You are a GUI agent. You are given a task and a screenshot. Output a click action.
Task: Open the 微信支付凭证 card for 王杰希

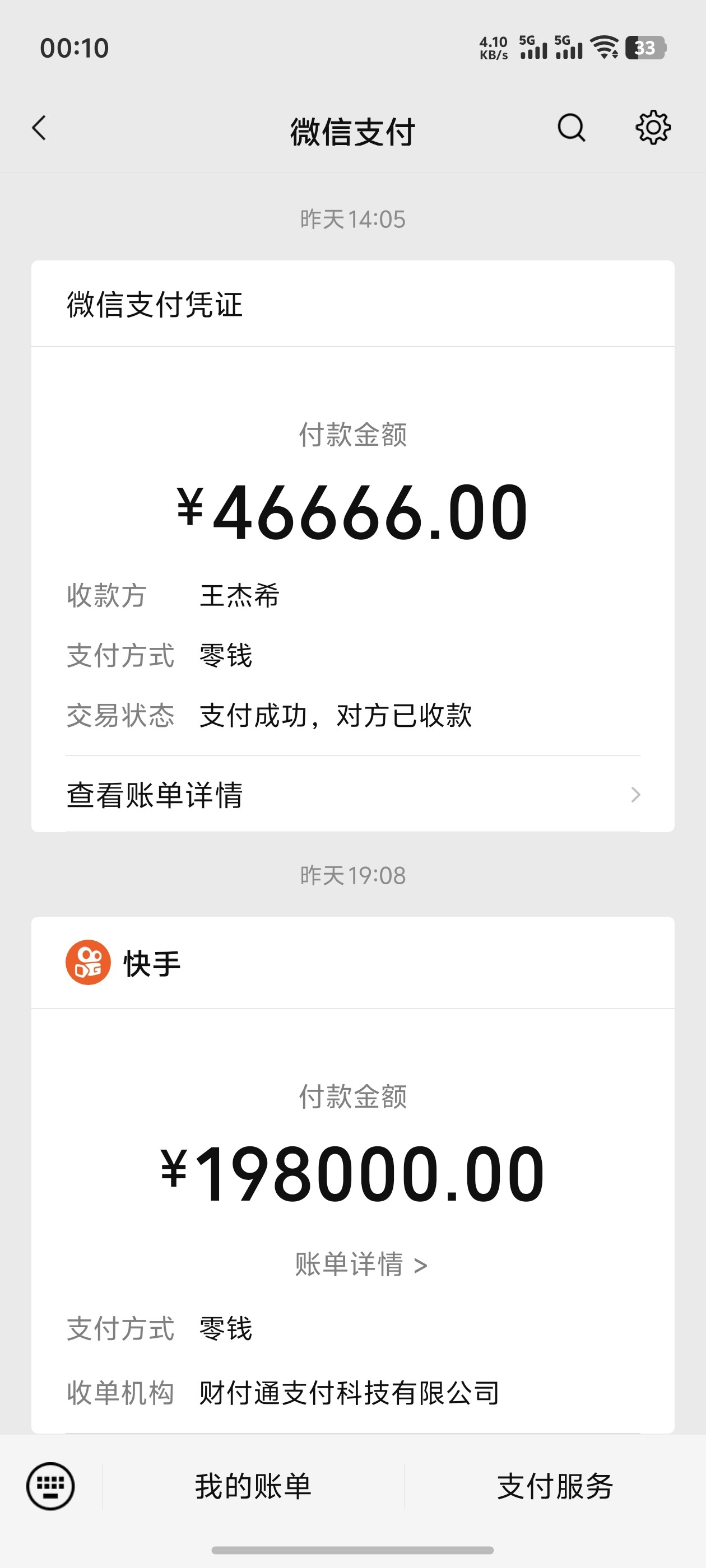pos(352,546)
